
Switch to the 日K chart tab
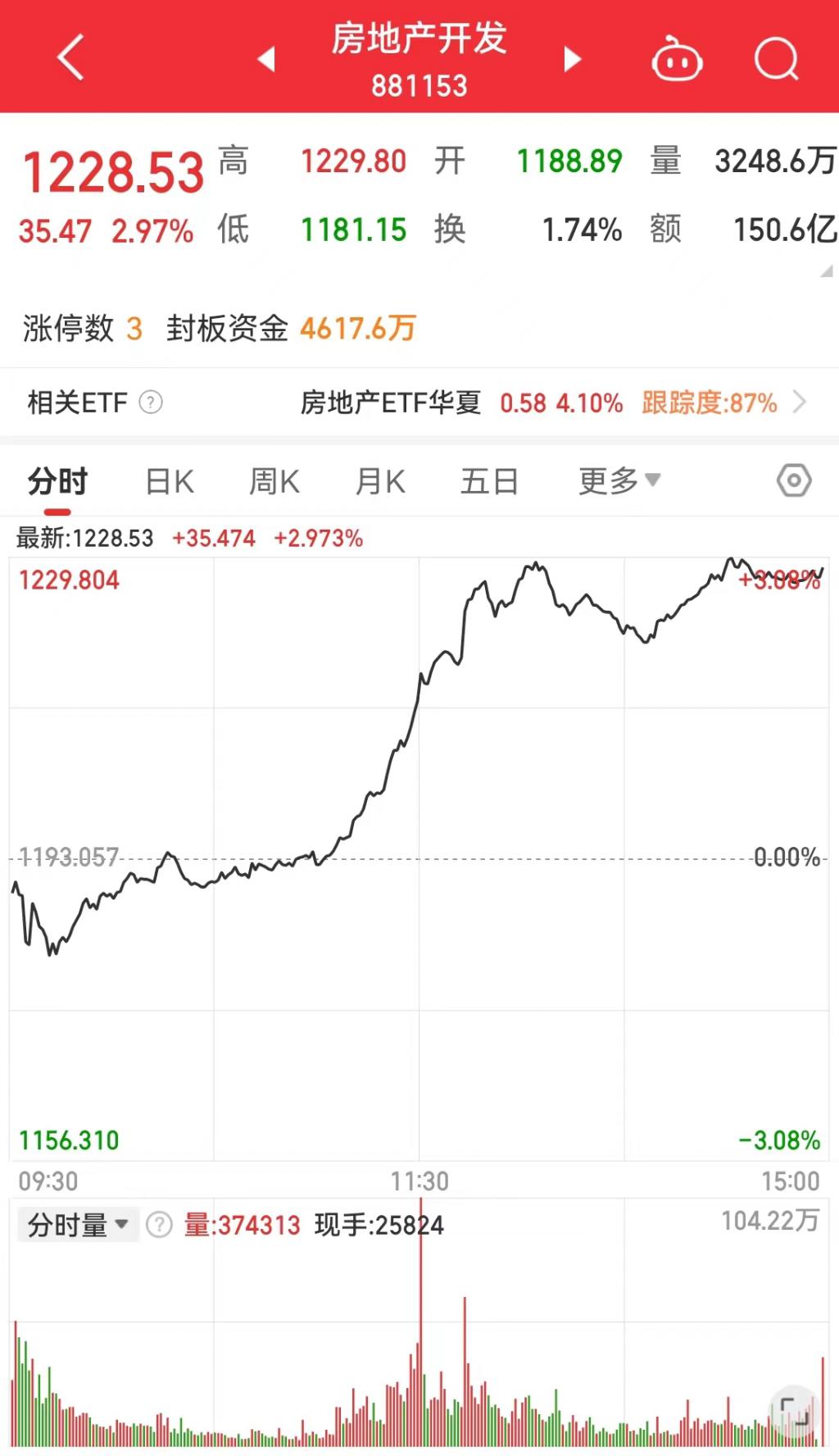170,481
